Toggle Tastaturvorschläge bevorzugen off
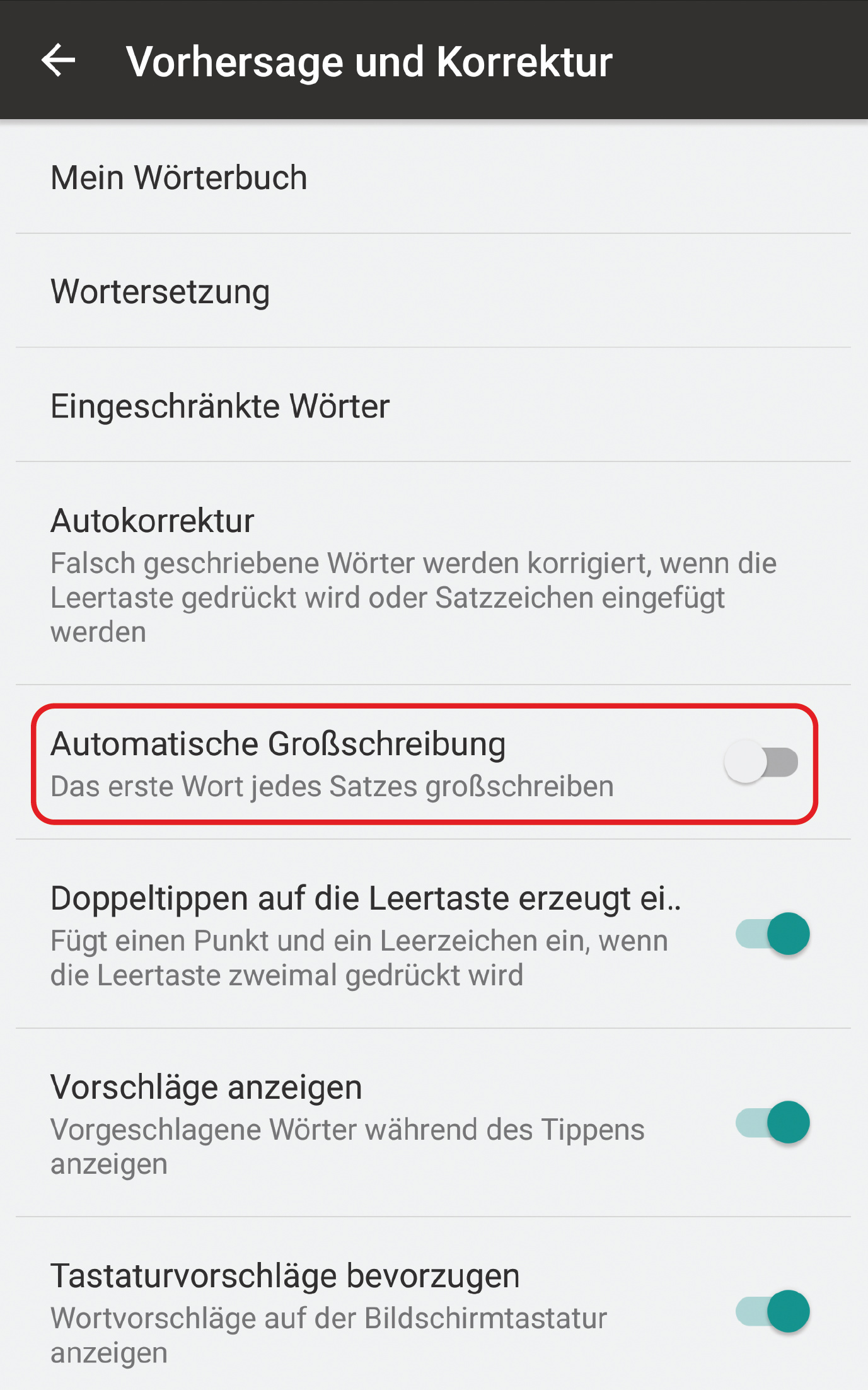The image size is (868, 1390). [773, 1311]
